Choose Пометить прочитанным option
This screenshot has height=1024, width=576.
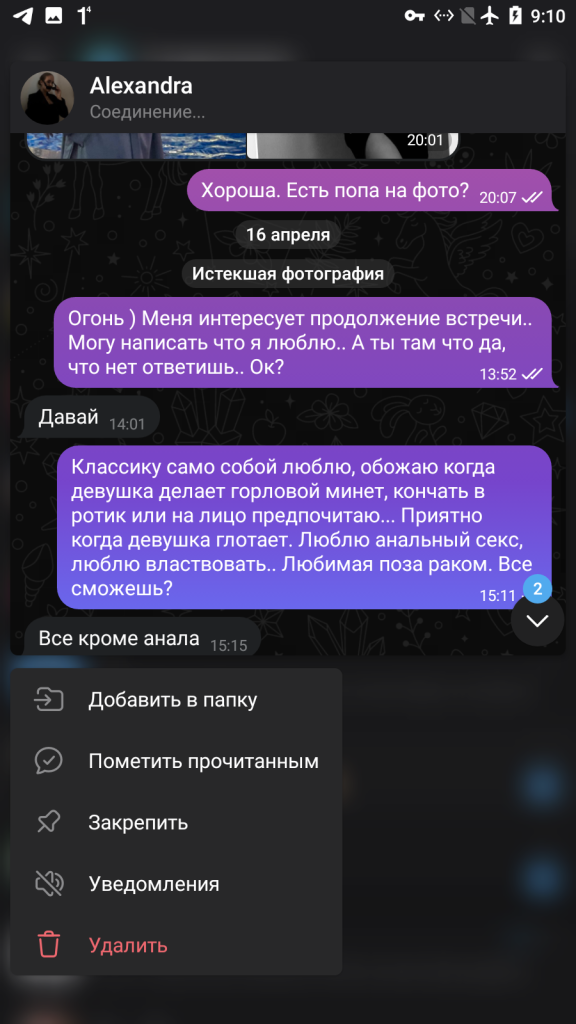tap(176, 761)
